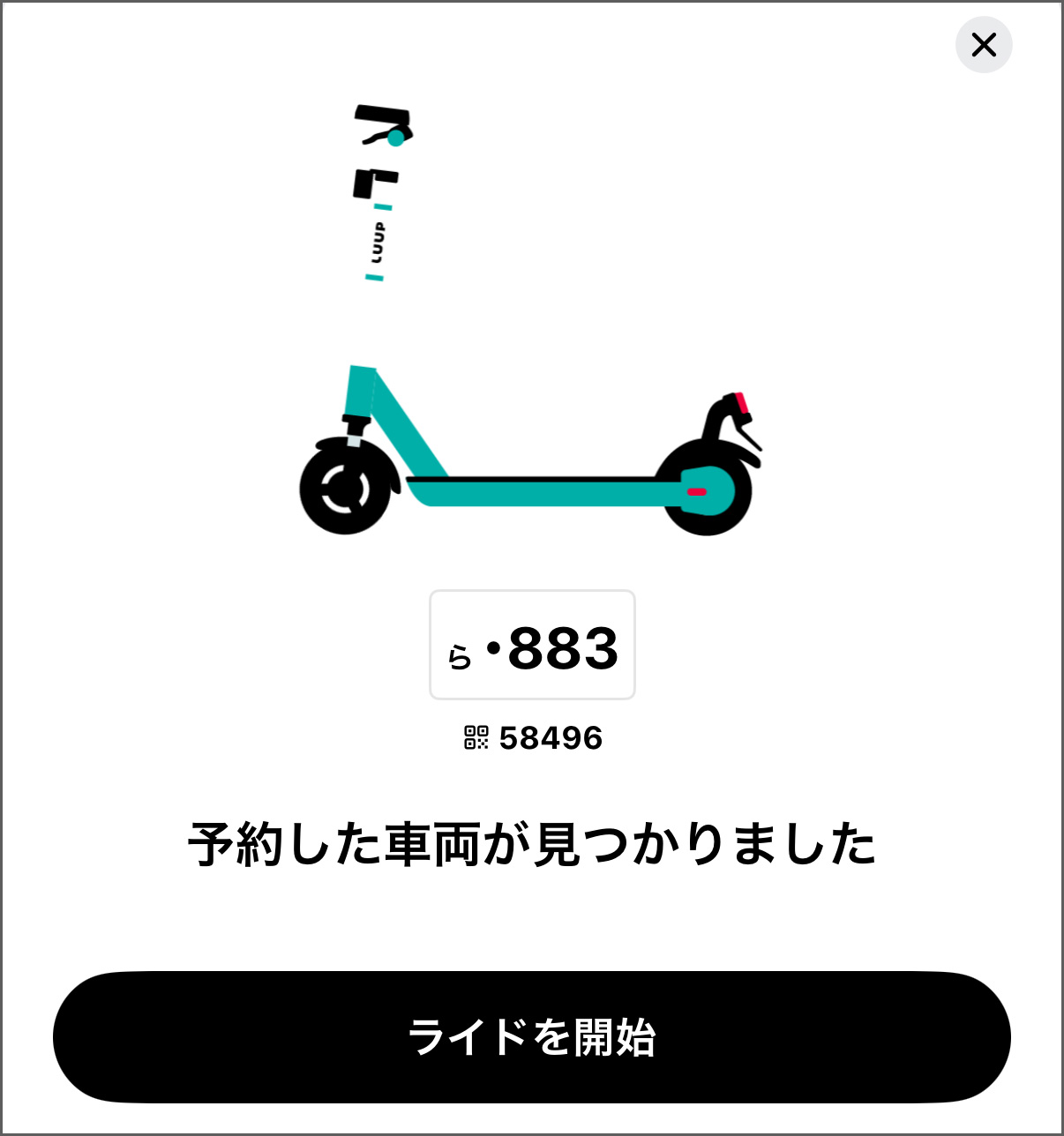Tap ライドを開始 to start the ride
Viewport: 1064px width, 1136px height.
531,1036
